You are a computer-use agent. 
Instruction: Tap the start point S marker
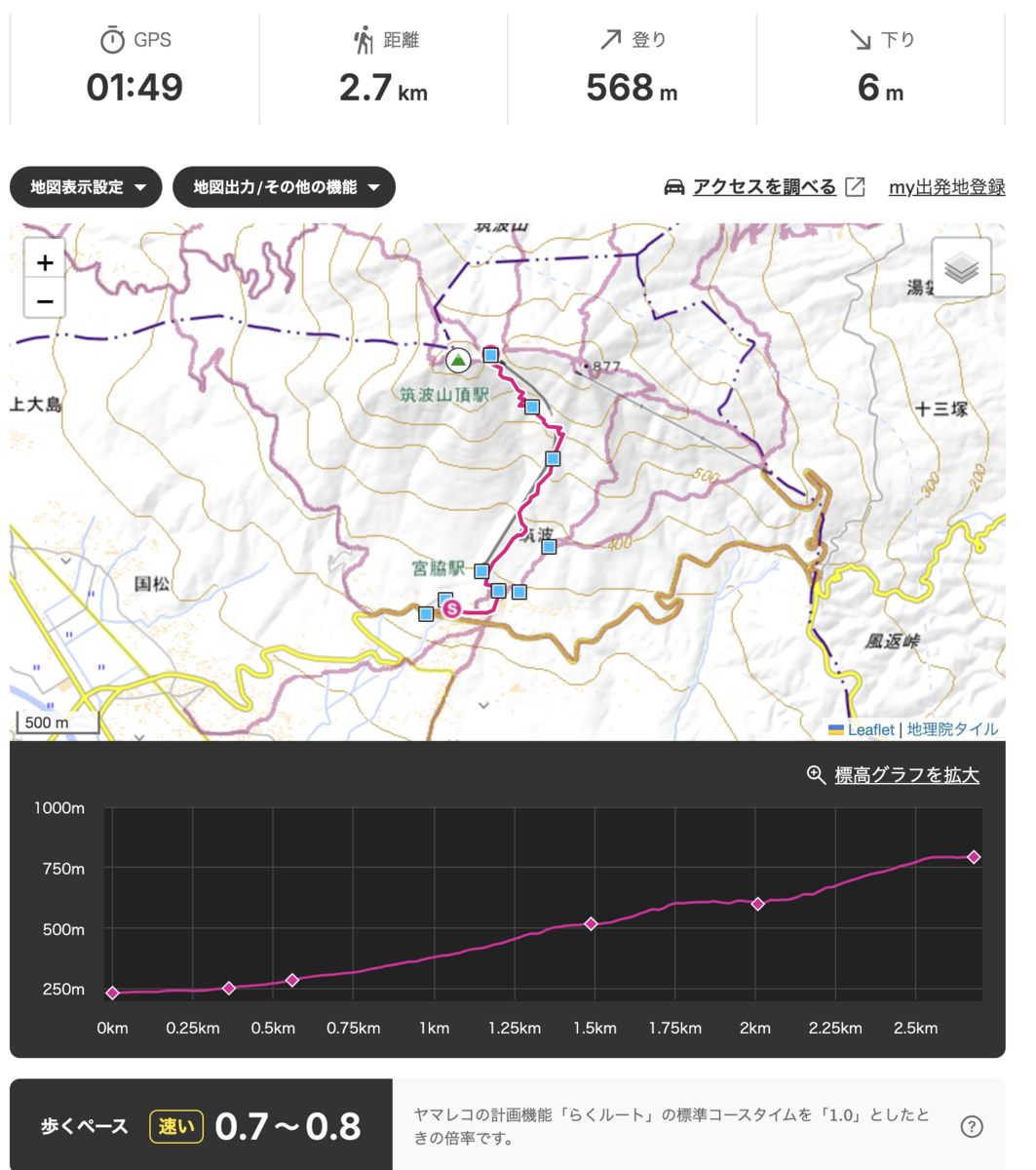click(x=451, y=609)
